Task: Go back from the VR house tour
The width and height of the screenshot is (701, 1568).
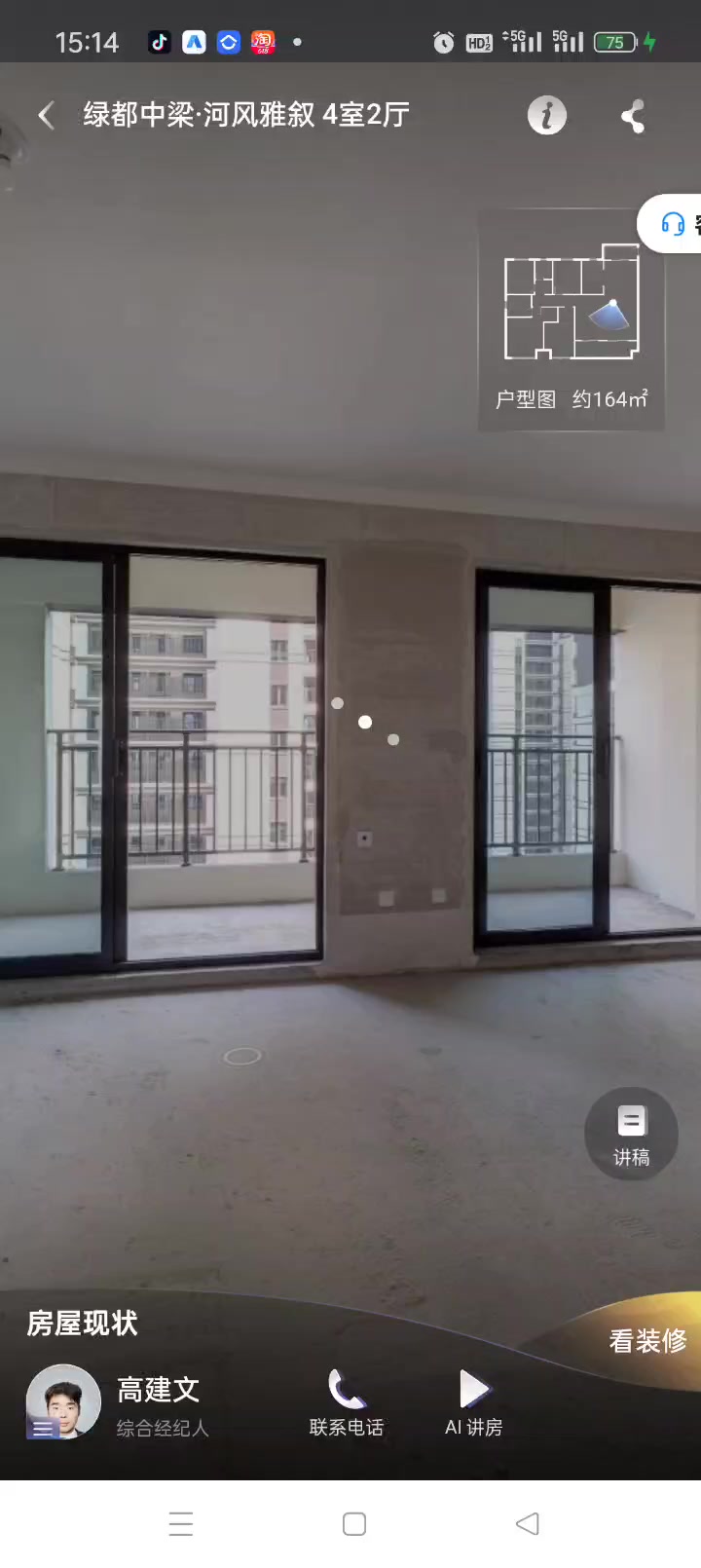Action: [x=46, y=116]
